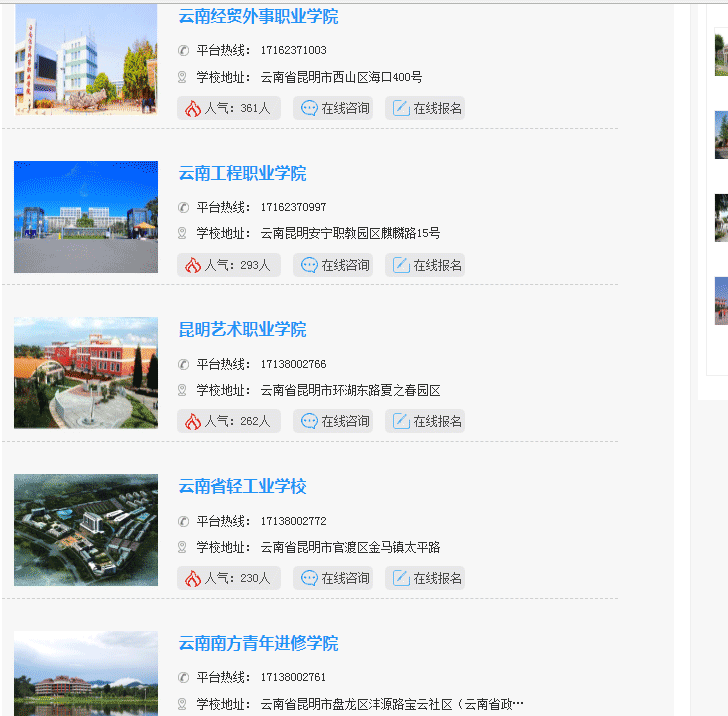This screenshot has height=716, width=728.
Task: Tap 在线咨询 for 云南经贸外事职业学院
Action: coord(333,108)
